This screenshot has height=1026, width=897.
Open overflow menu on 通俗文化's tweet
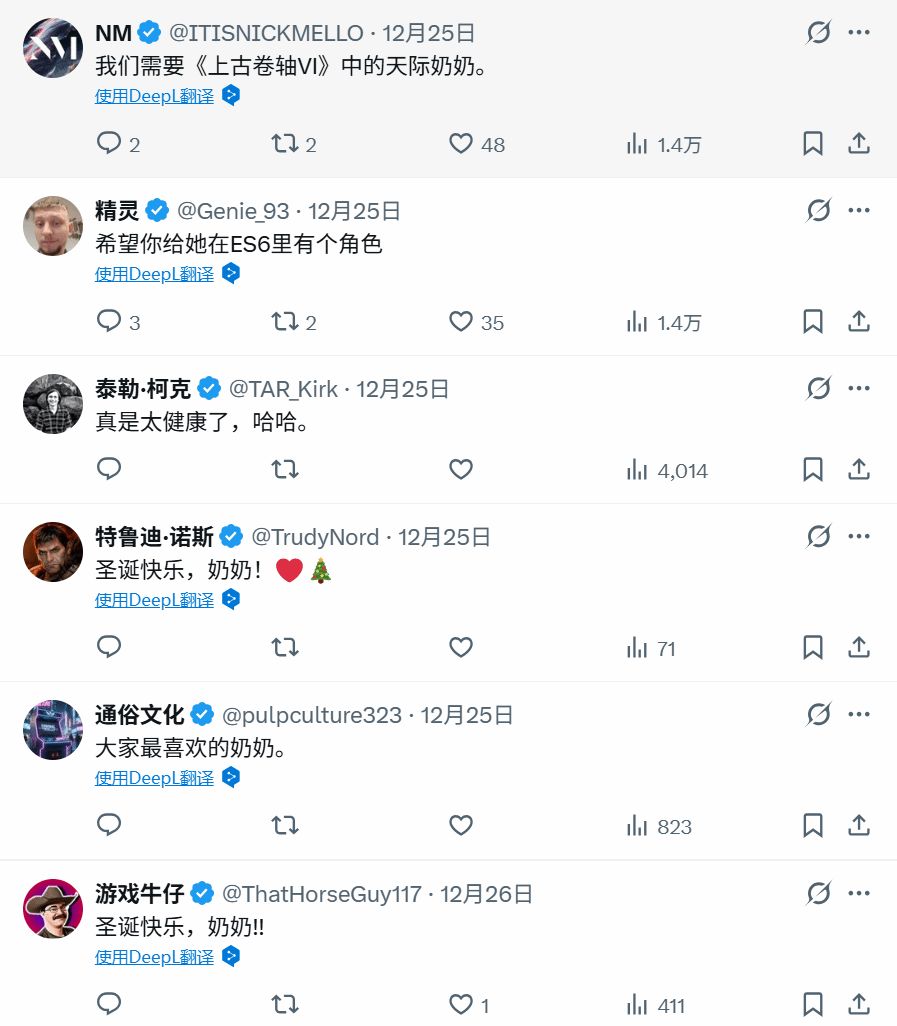tap(858, 714)
